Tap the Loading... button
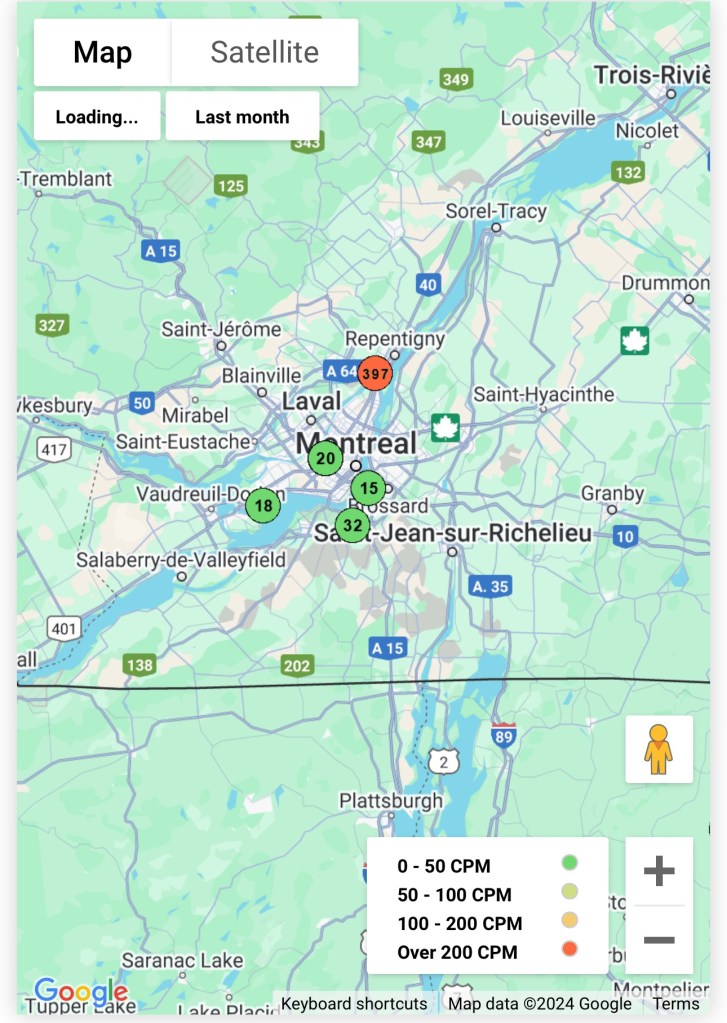This screenshot has width=727, height=1023. (x=96, y=117)
